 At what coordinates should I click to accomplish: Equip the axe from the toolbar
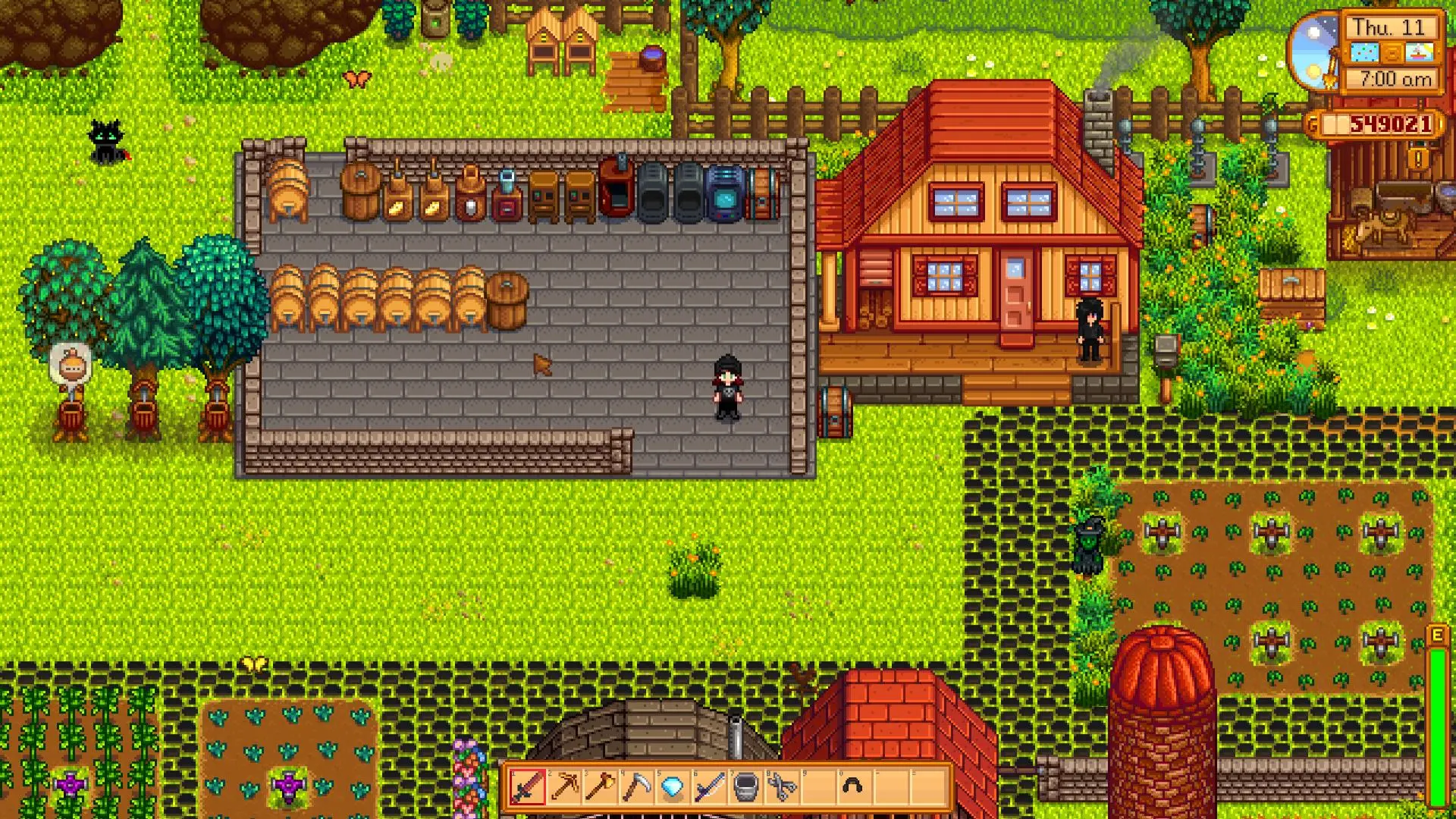pyautogui.click(x=601, y=787)
